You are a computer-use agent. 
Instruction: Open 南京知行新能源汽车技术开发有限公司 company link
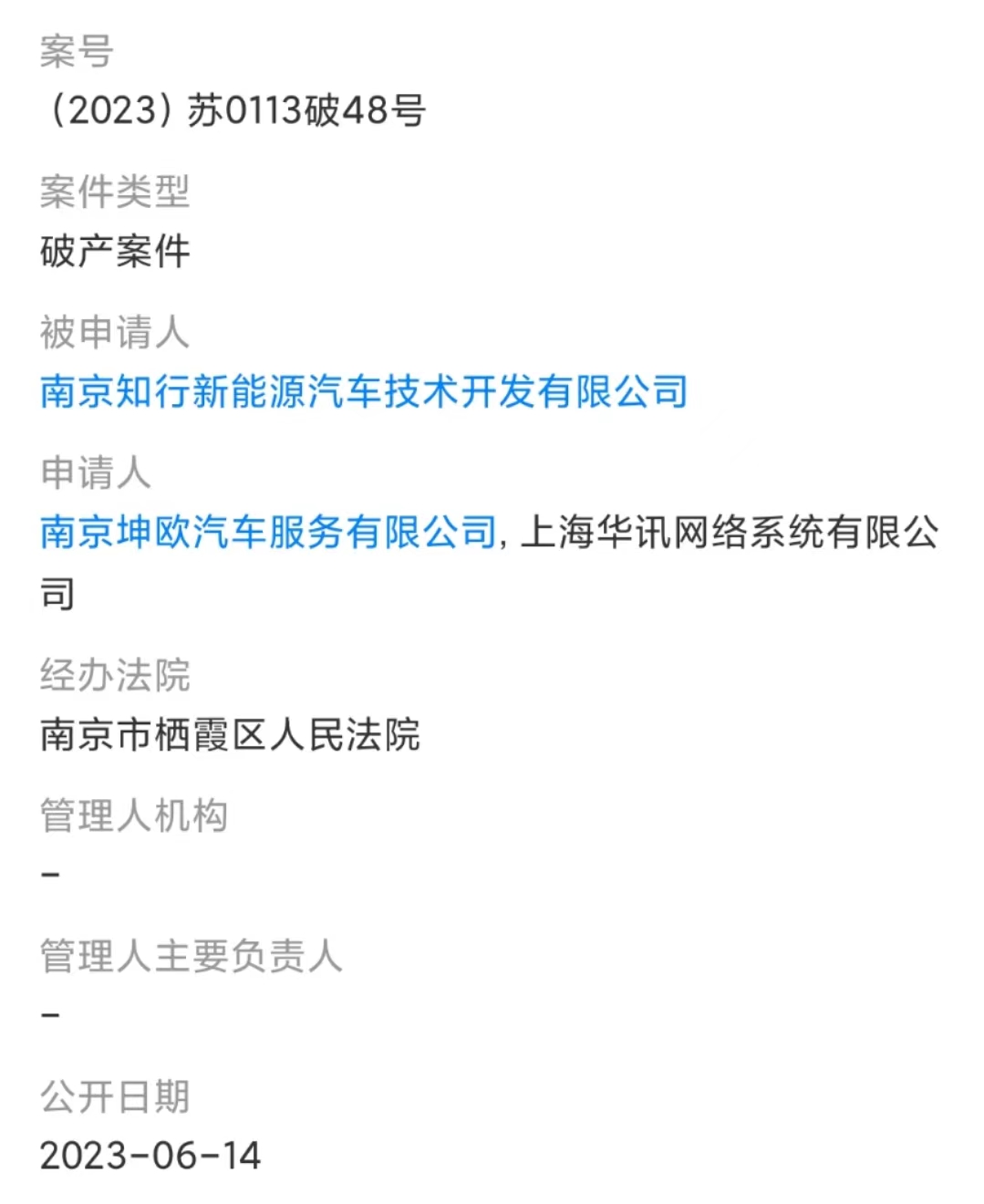(x=363, y=392)
